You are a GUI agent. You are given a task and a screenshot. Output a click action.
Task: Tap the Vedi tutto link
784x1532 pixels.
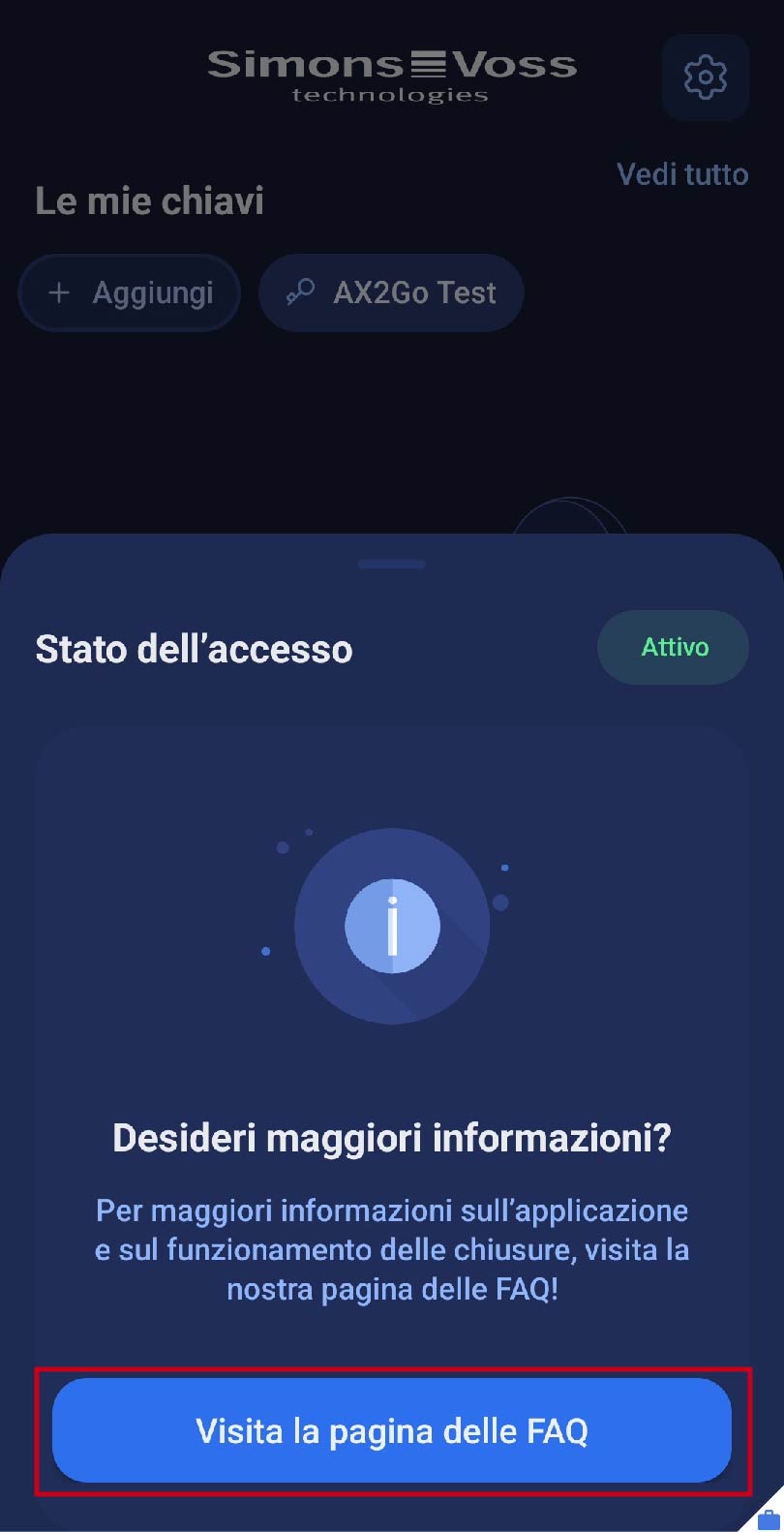point(682,174)
